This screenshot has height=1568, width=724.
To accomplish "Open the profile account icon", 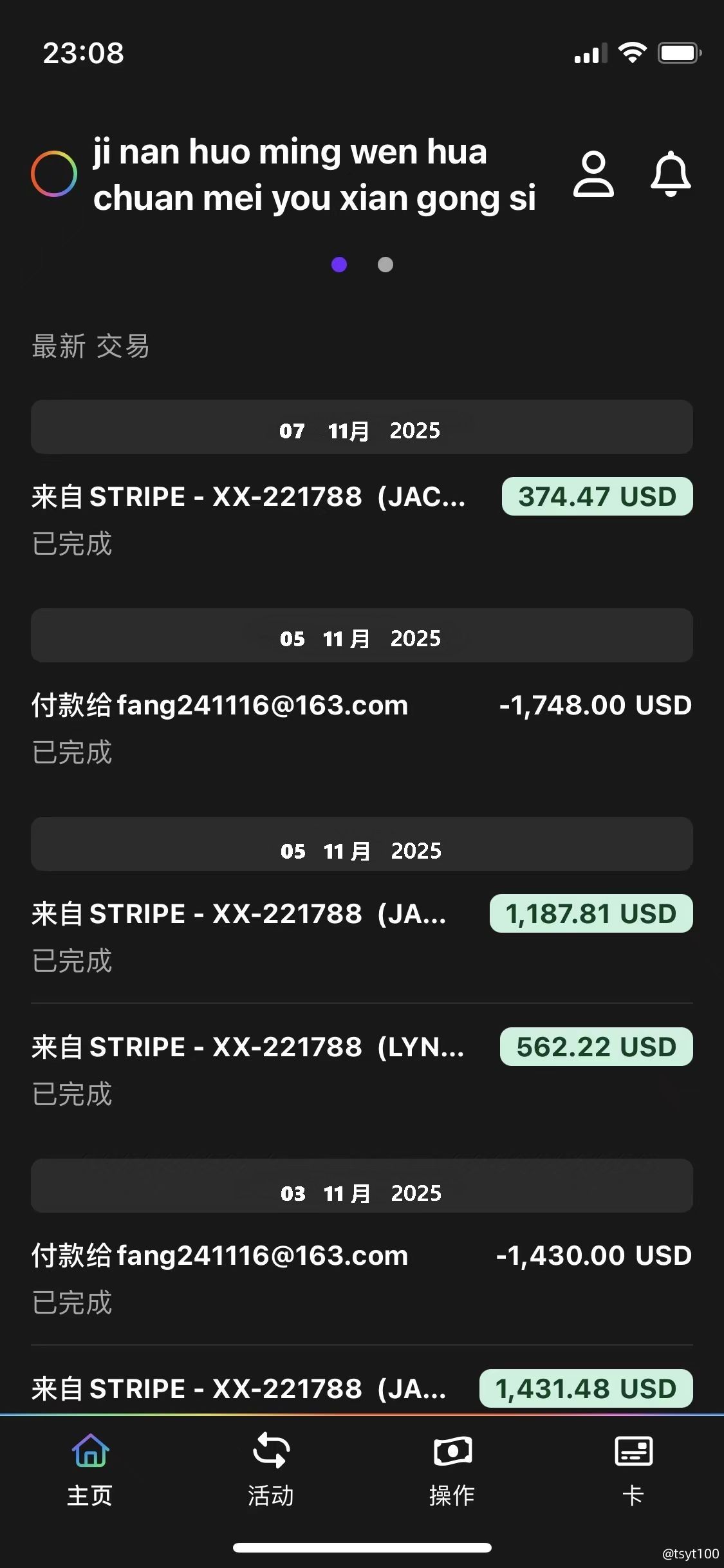I will (x=593, y=174).
